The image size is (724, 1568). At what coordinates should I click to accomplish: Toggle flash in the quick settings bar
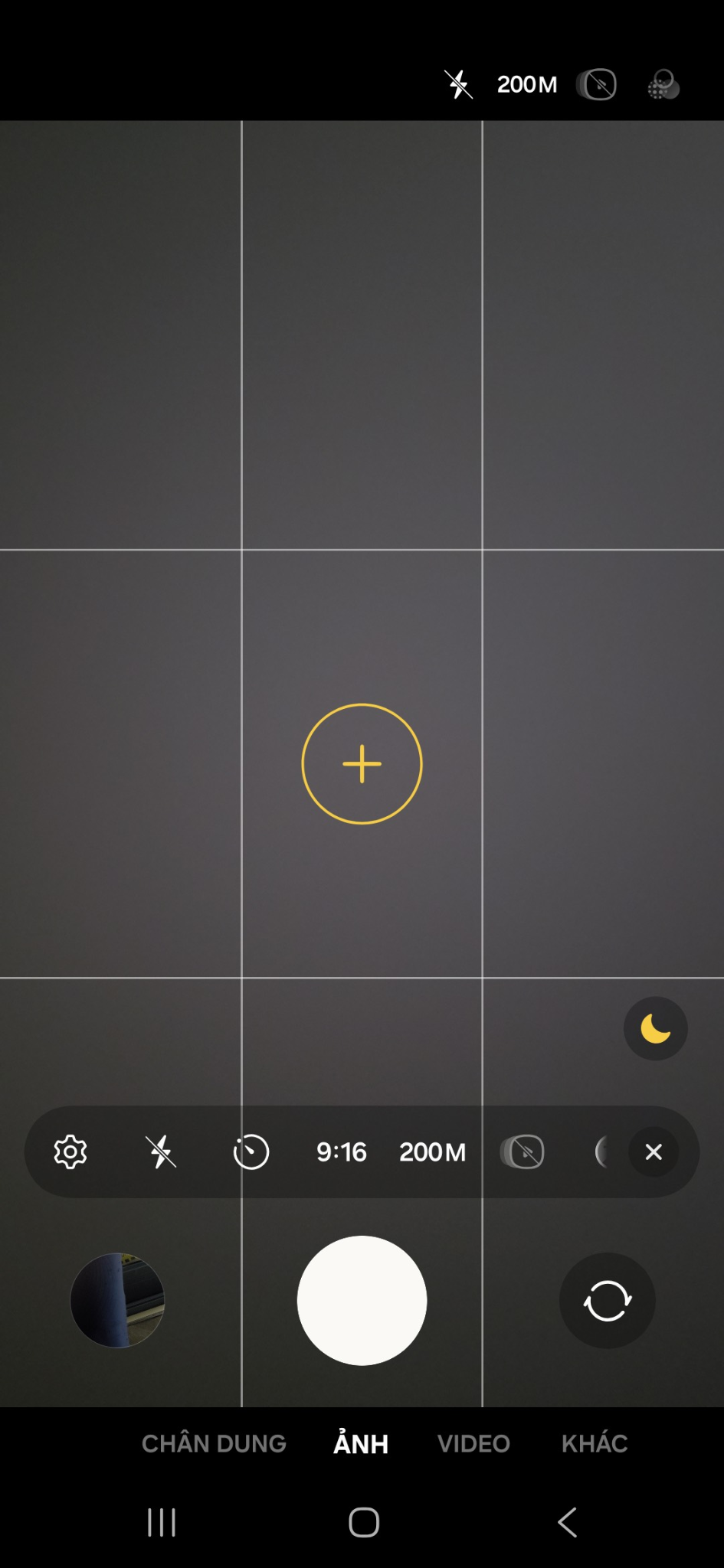[161, 1151]
